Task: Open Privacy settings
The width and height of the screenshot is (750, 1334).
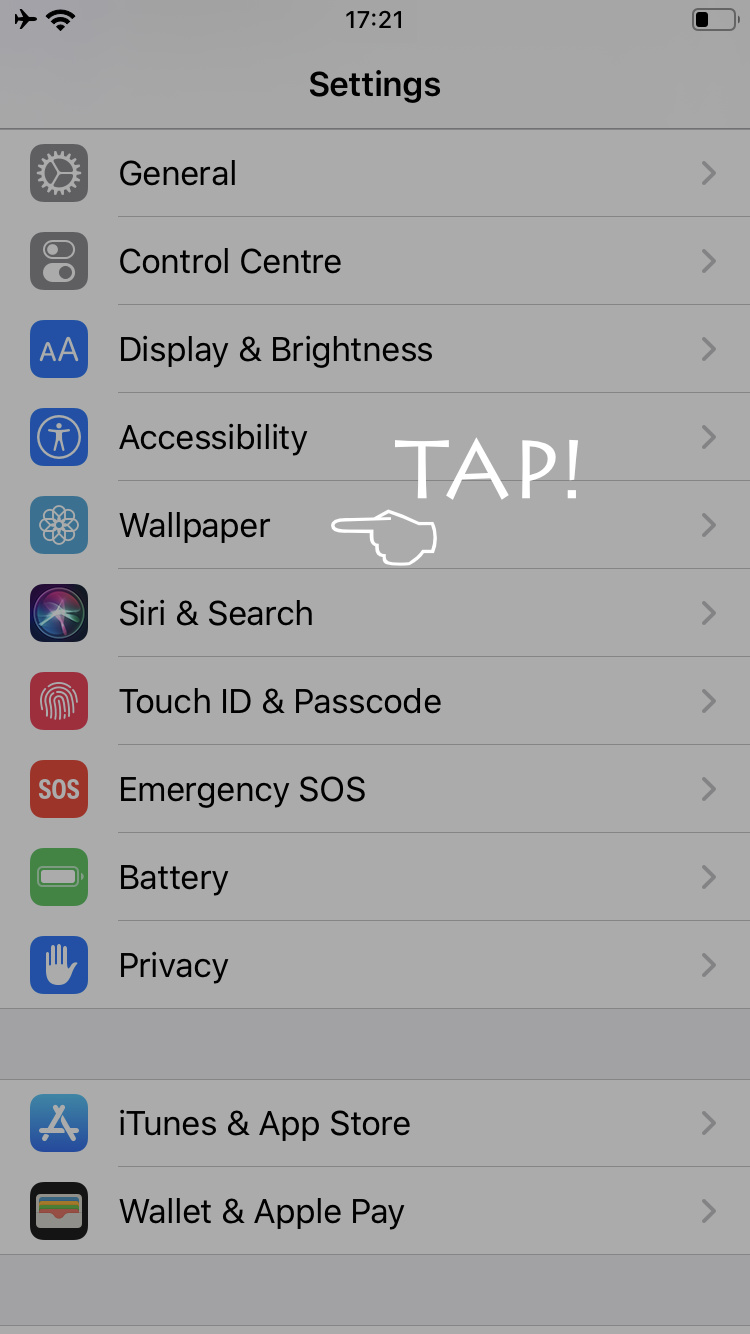Action: pos(174,966)
